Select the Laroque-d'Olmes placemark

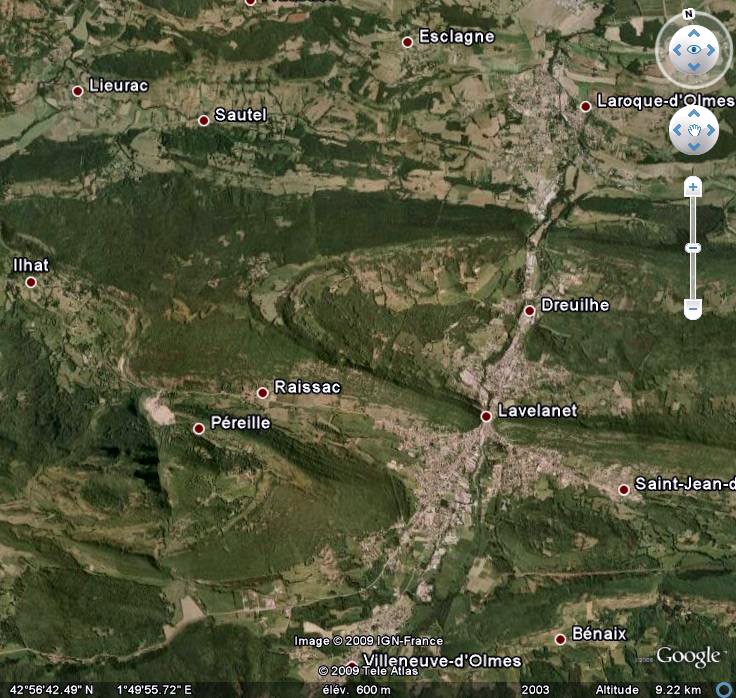[585, 106]
